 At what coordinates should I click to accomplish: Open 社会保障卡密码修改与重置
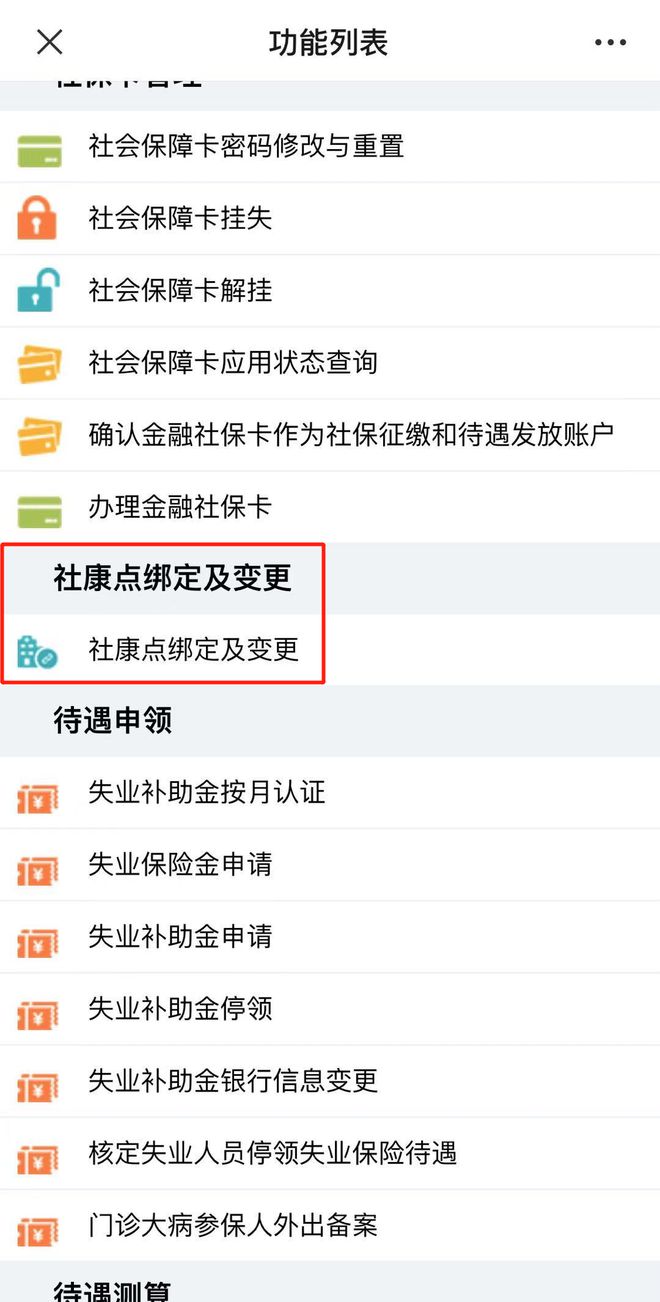(330, 147)
